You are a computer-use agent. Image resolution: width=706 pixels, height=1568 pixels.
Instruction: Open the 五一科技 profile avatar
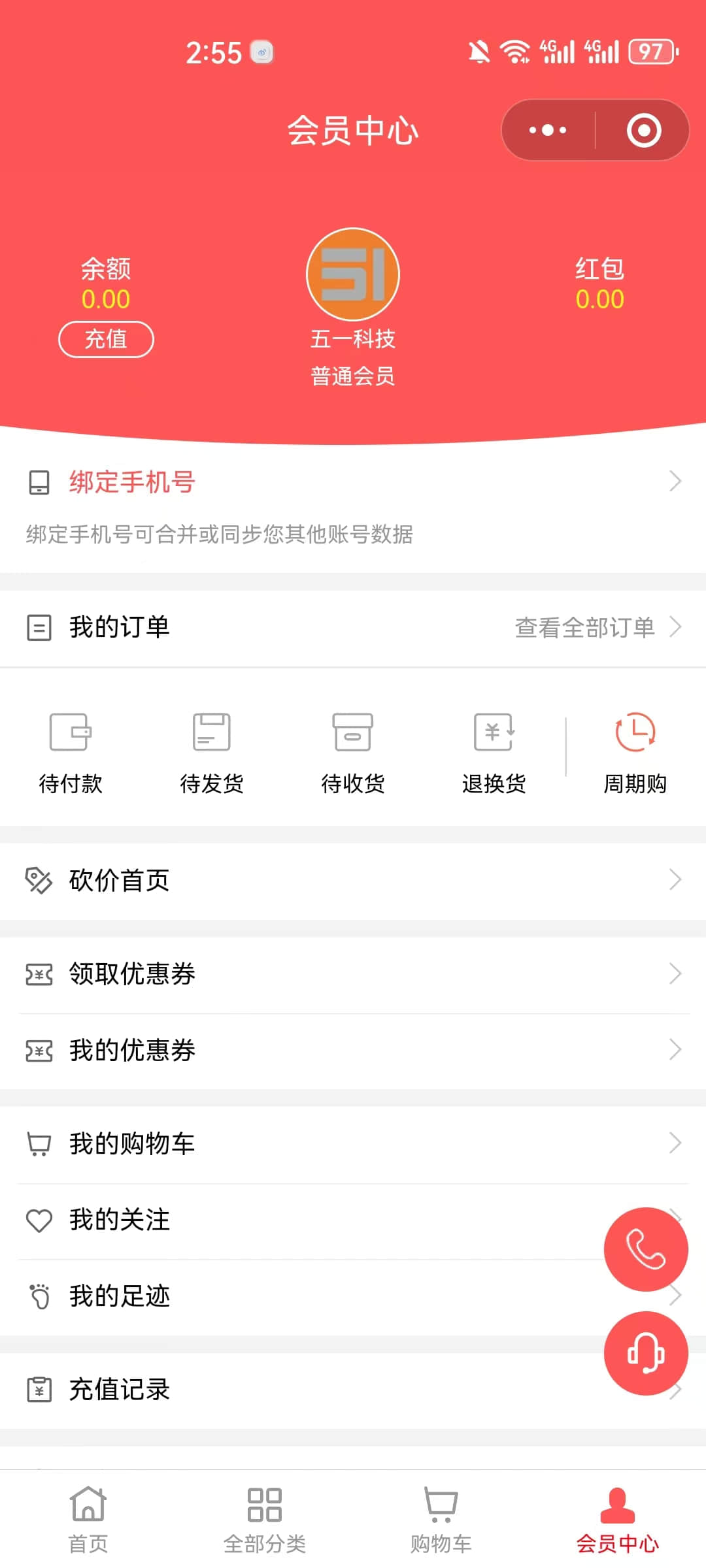click(353, 274)
